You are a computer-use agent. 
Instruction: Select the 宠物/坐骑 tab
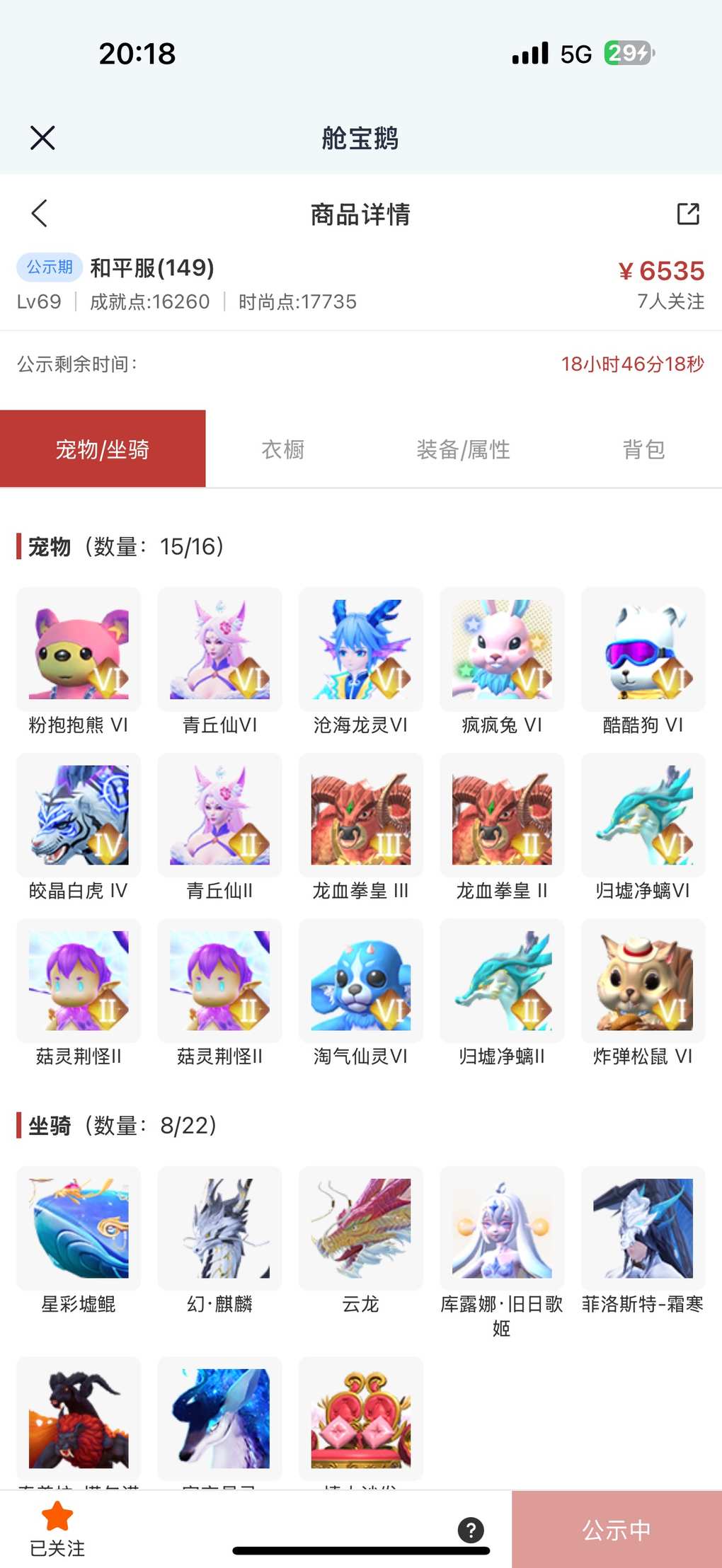(x=103, y=449)
